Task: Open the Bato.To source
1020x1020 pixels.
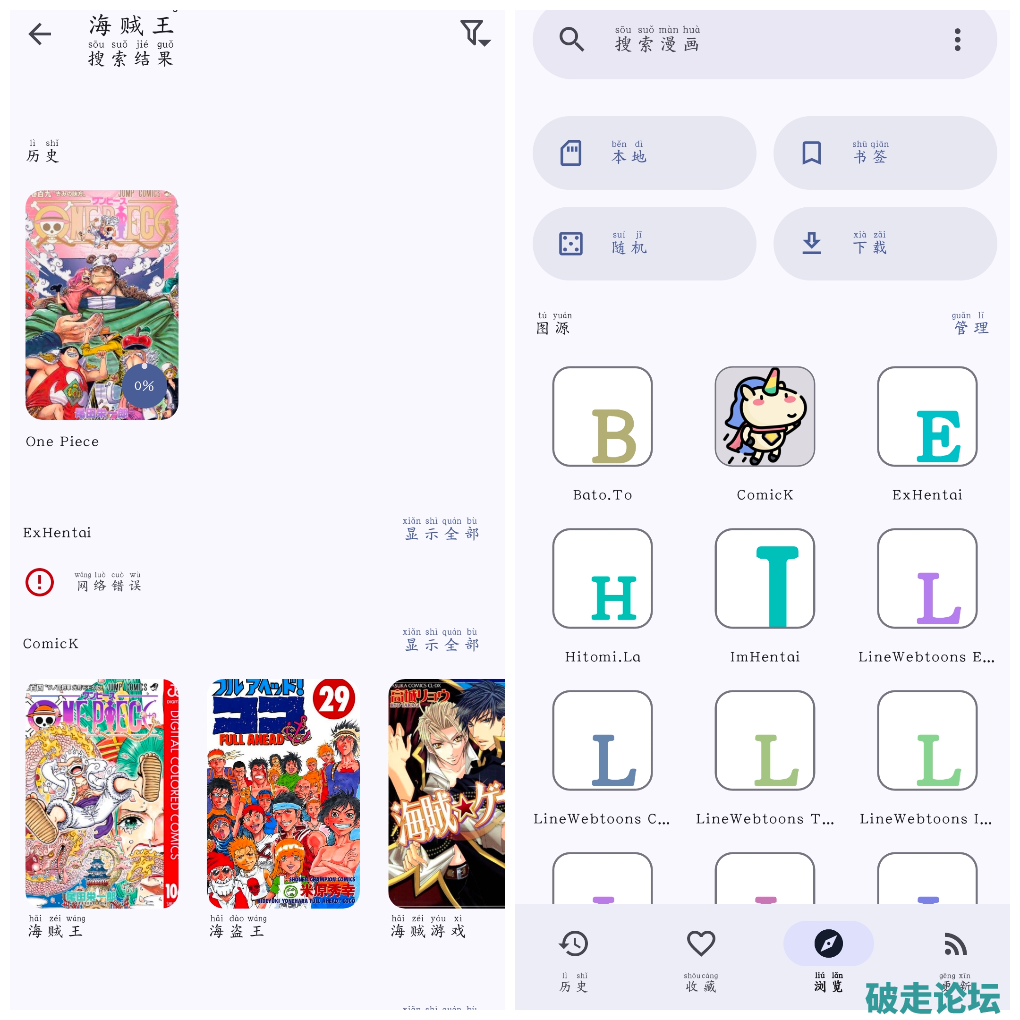Action: (x=603, y=417)
